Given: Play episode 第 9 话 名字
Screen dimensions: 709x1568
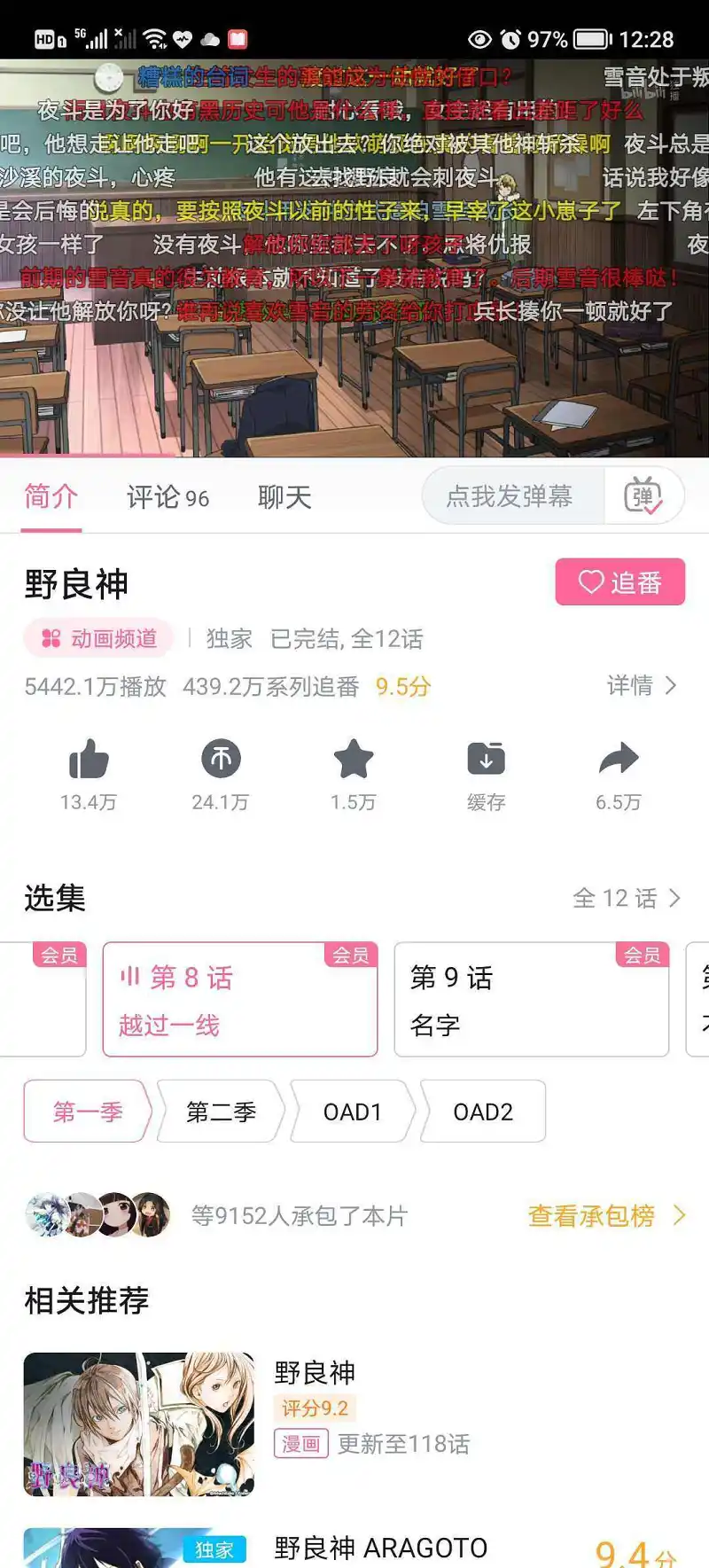Looking at the screenshot, I should 532,999.
